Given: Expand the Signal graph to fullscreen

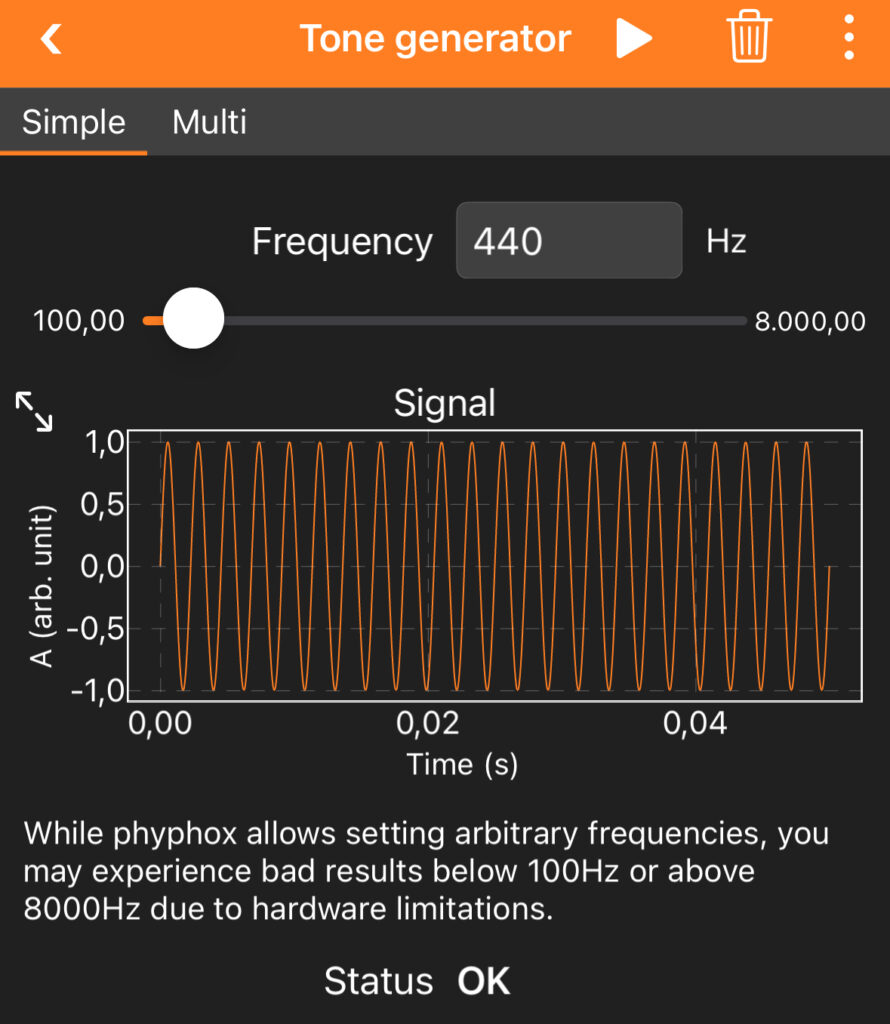Looking at the screenshot, I should pyautogui.click(x=35, y=411).
